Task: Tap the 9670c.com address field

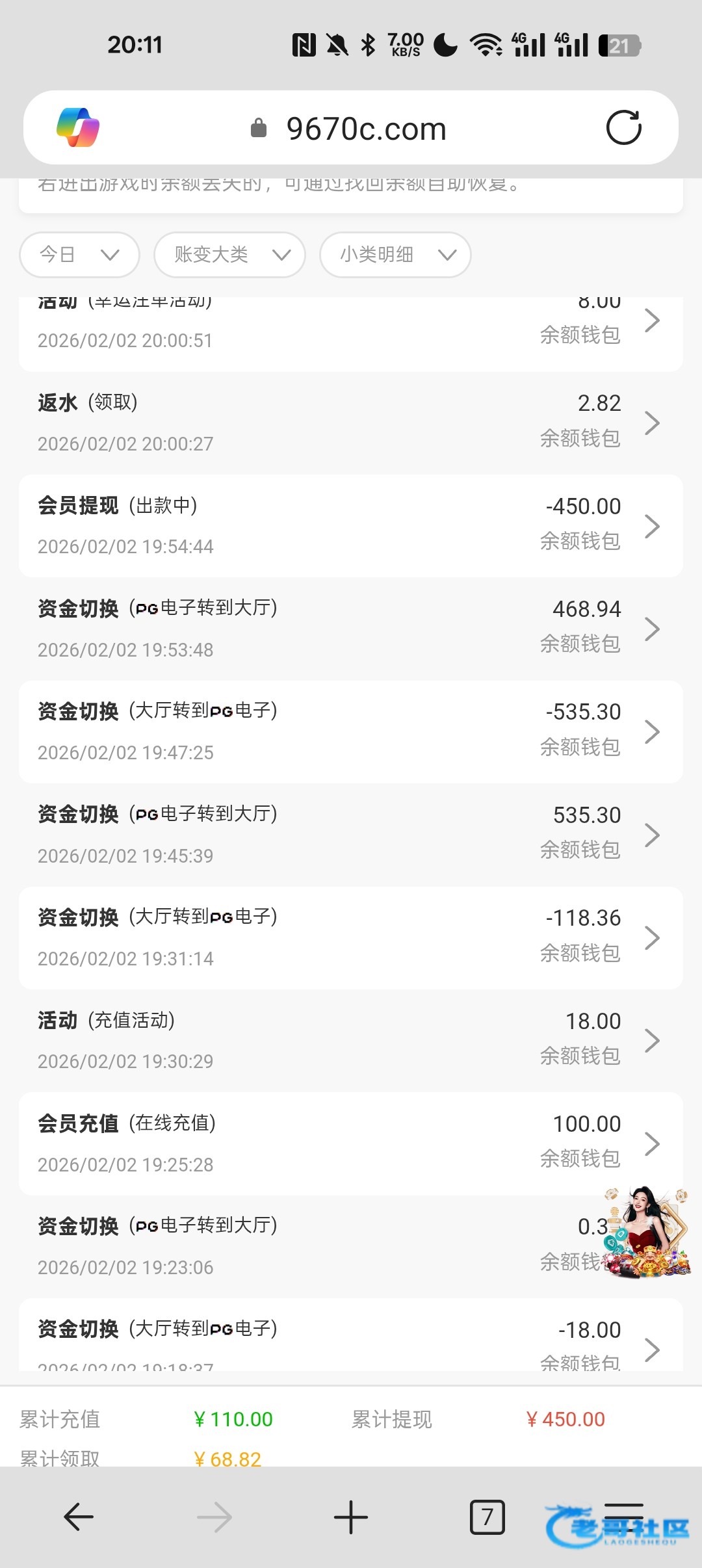Action: coord(366,129)
